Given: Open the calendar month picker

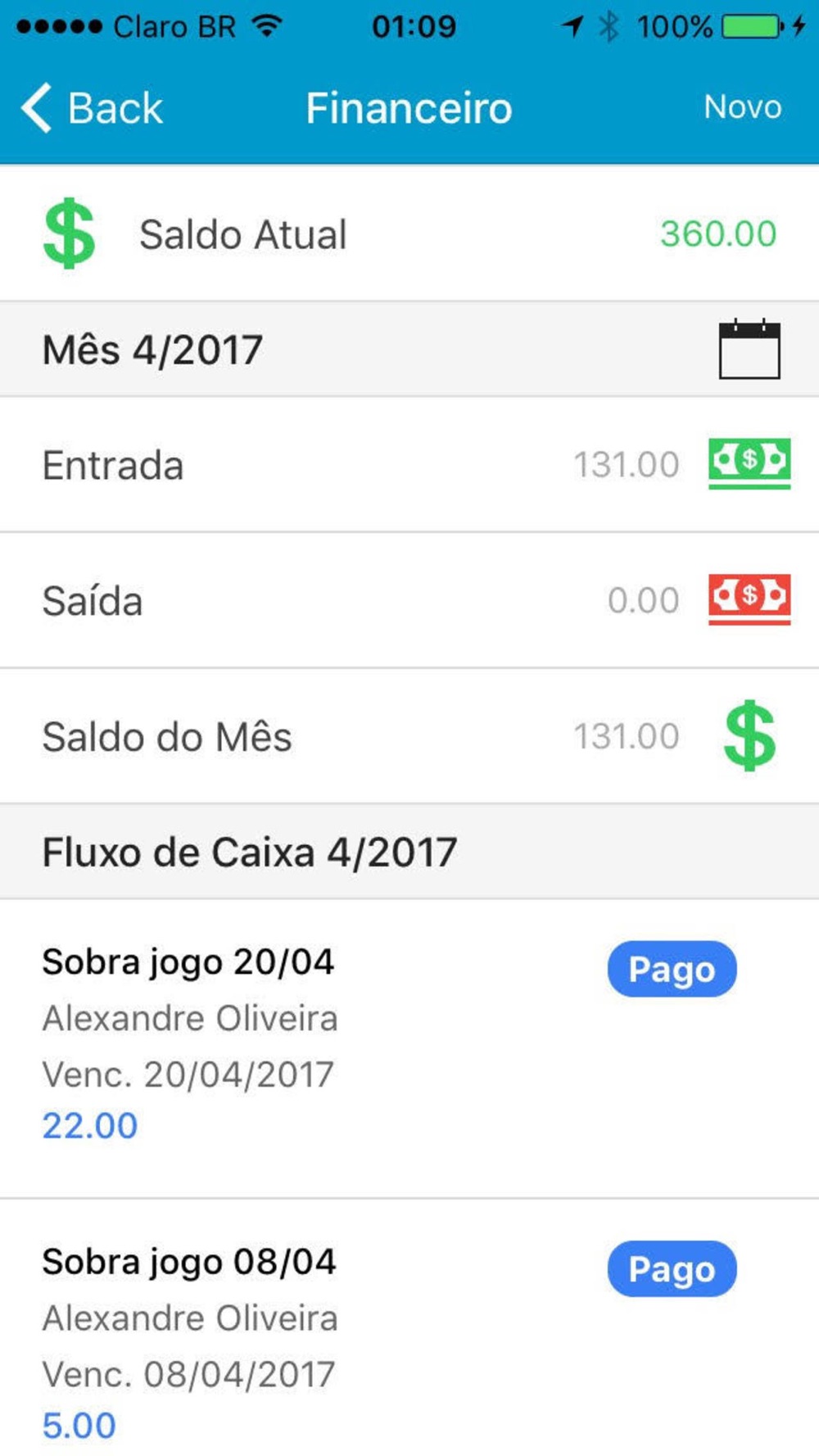Looking at the screenshot, I should [749, 350].
